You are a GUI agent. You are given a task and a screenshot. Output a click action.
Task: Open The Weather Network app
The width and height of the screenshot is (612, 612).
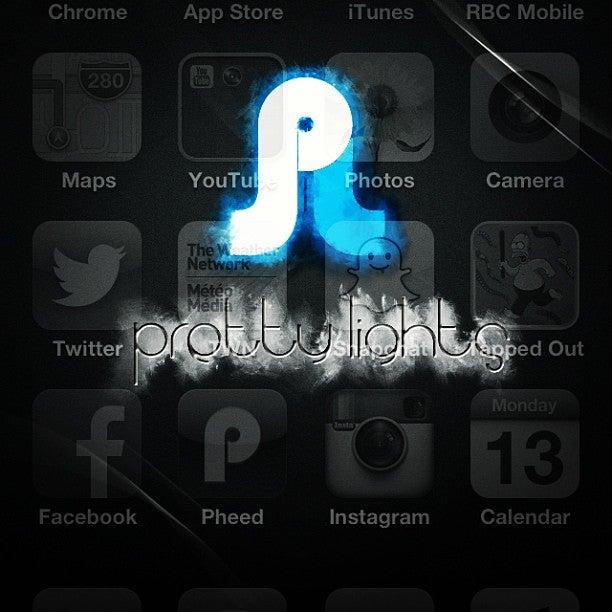coord(232,275)
